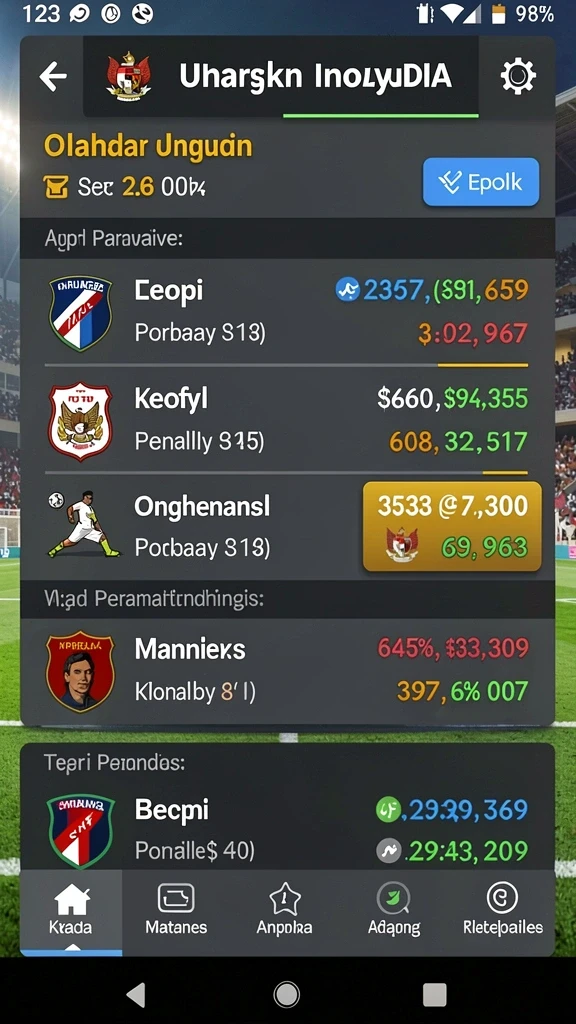Open the Mannieks row
The image size is (576, 1024).
287,671
